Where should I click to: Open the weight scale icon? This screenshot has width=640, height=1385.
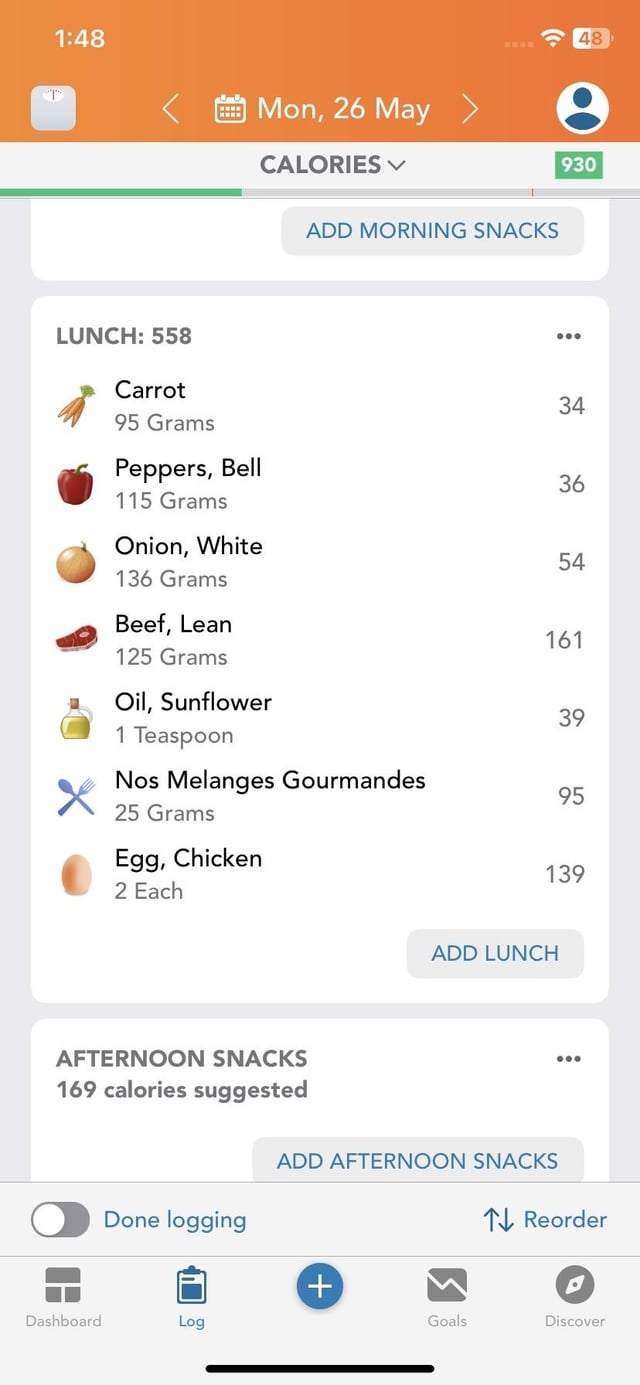click(53, 108)
